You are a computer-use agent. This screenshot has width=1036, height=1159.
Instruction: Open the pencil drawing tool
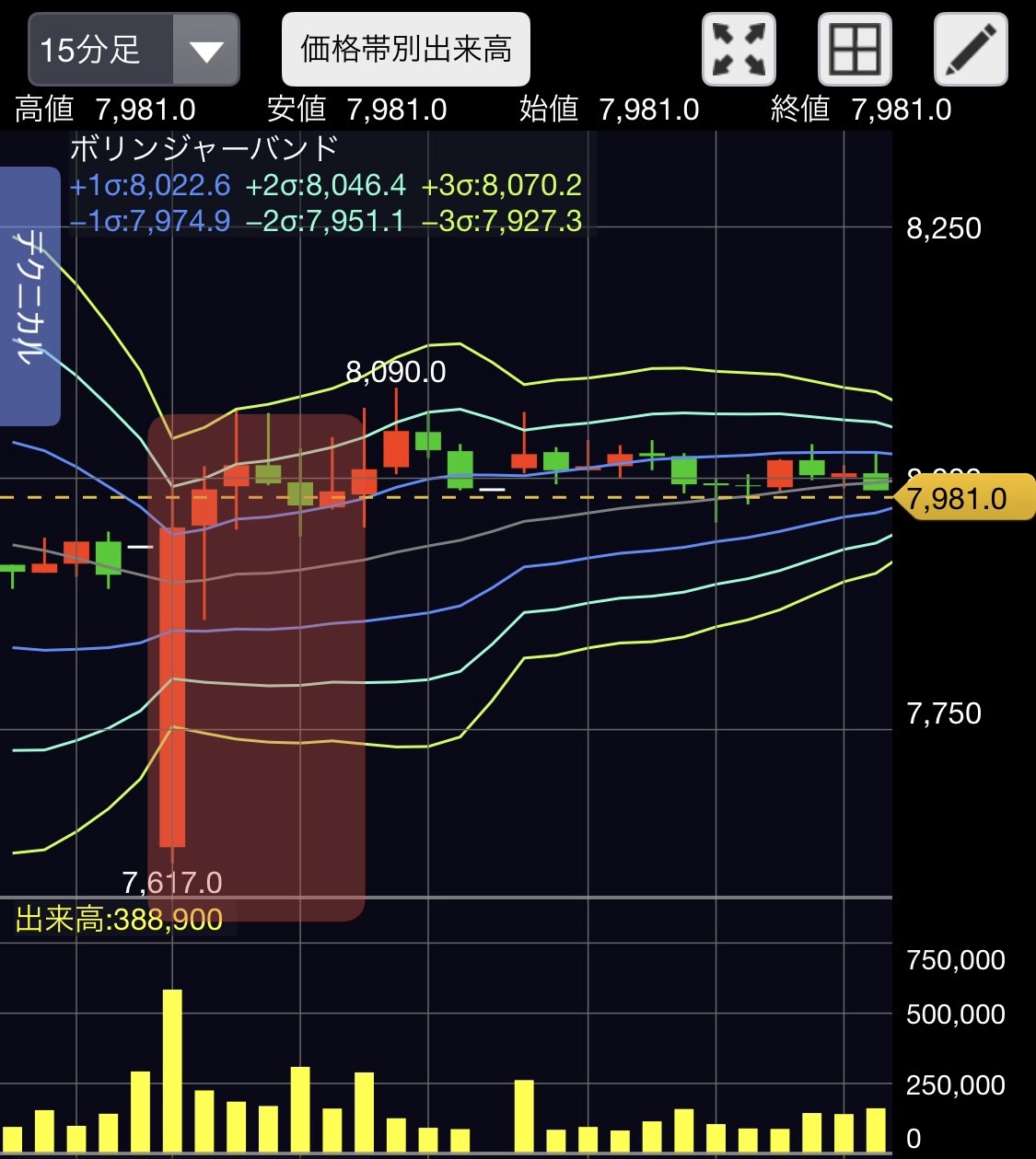tap(971, 50)
